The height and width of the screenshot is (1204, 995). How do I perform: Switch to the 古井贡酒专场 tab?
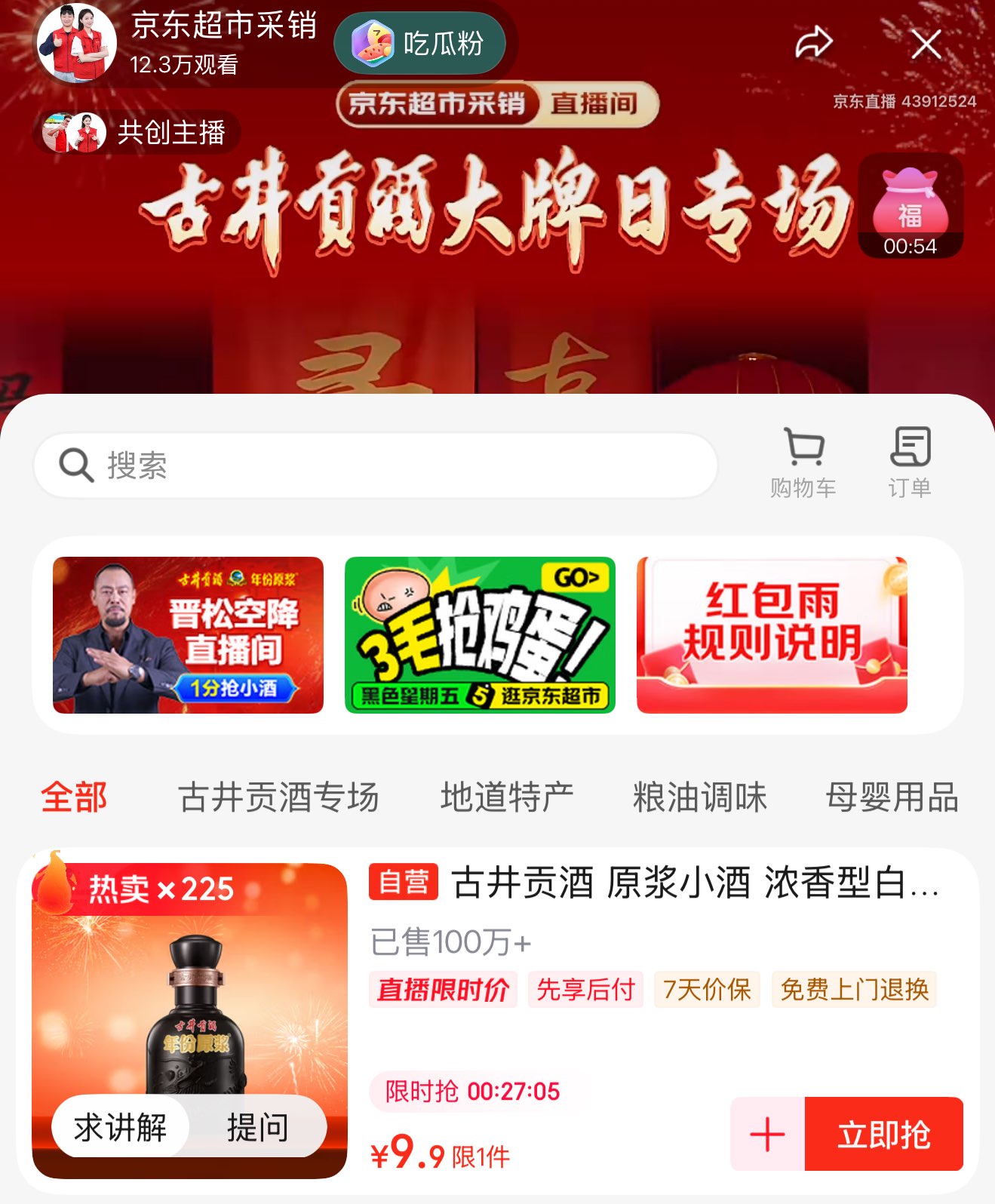[x=278, y=797]
